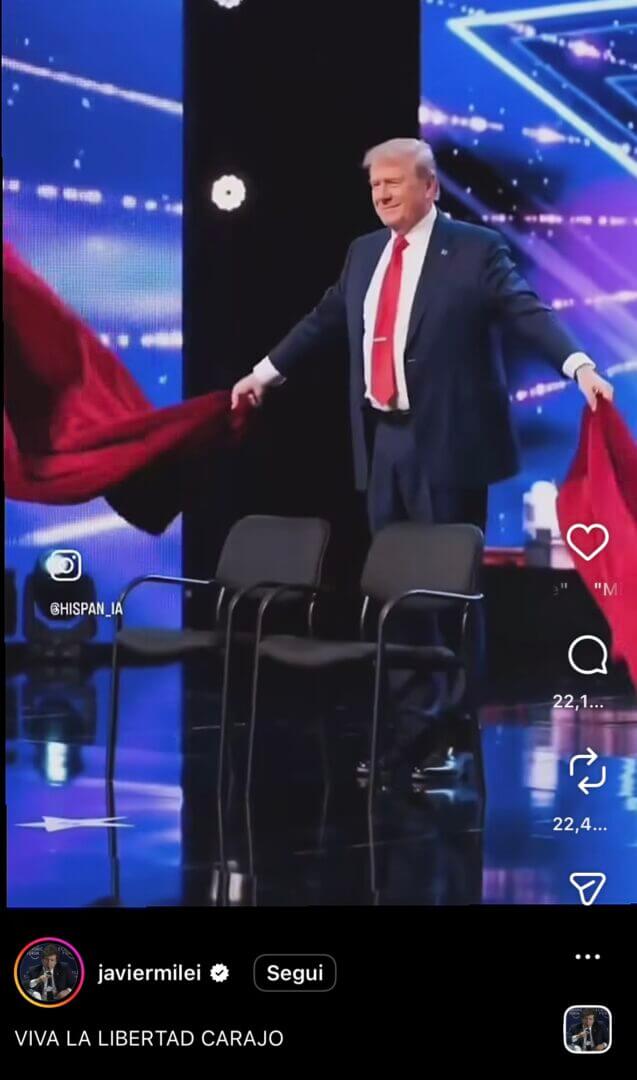Open javiermilei's profile picture
637x1080 pixels.
click(48, 972)
